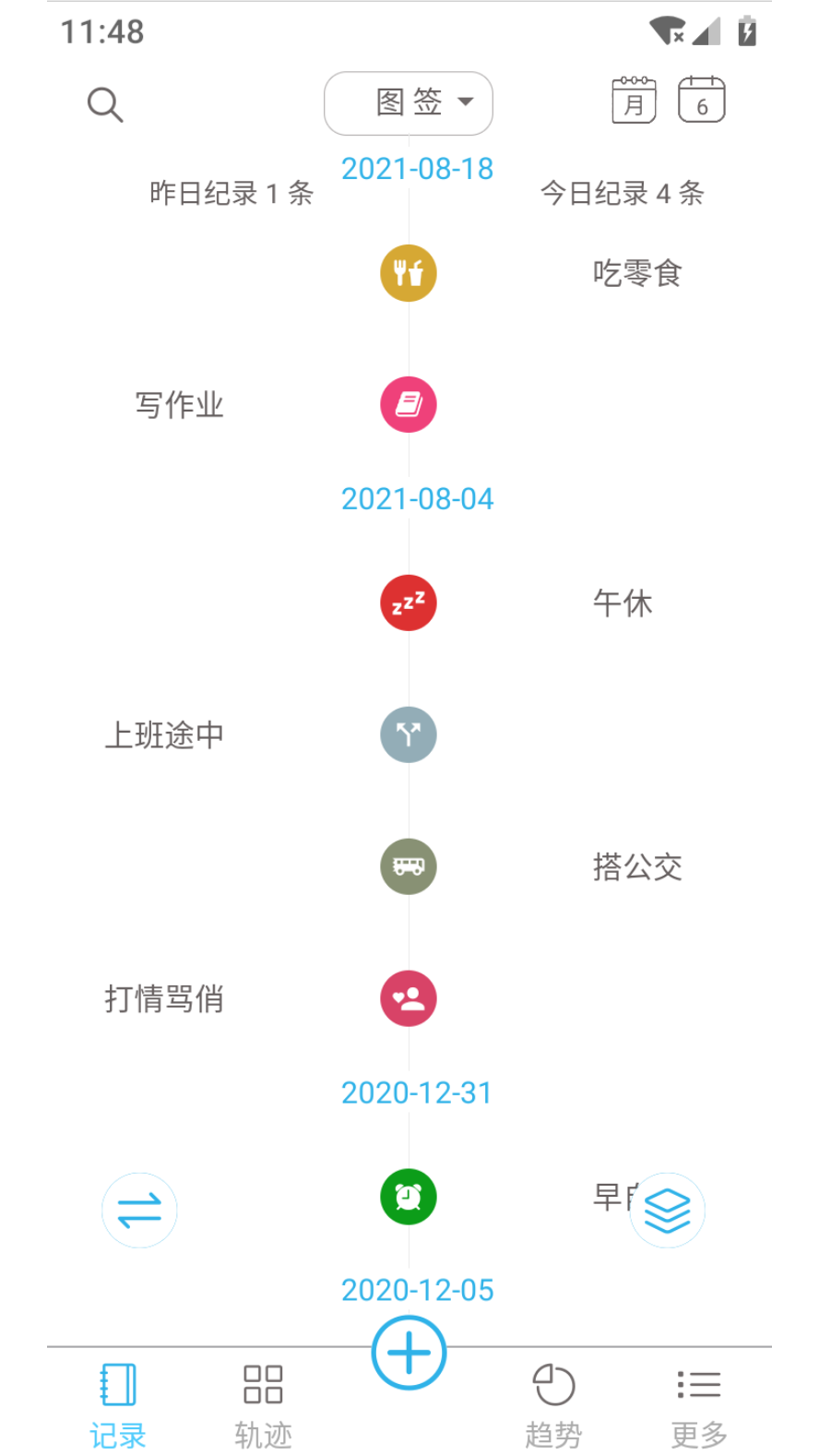Open the 打情骂俏 record

(164, 998)
